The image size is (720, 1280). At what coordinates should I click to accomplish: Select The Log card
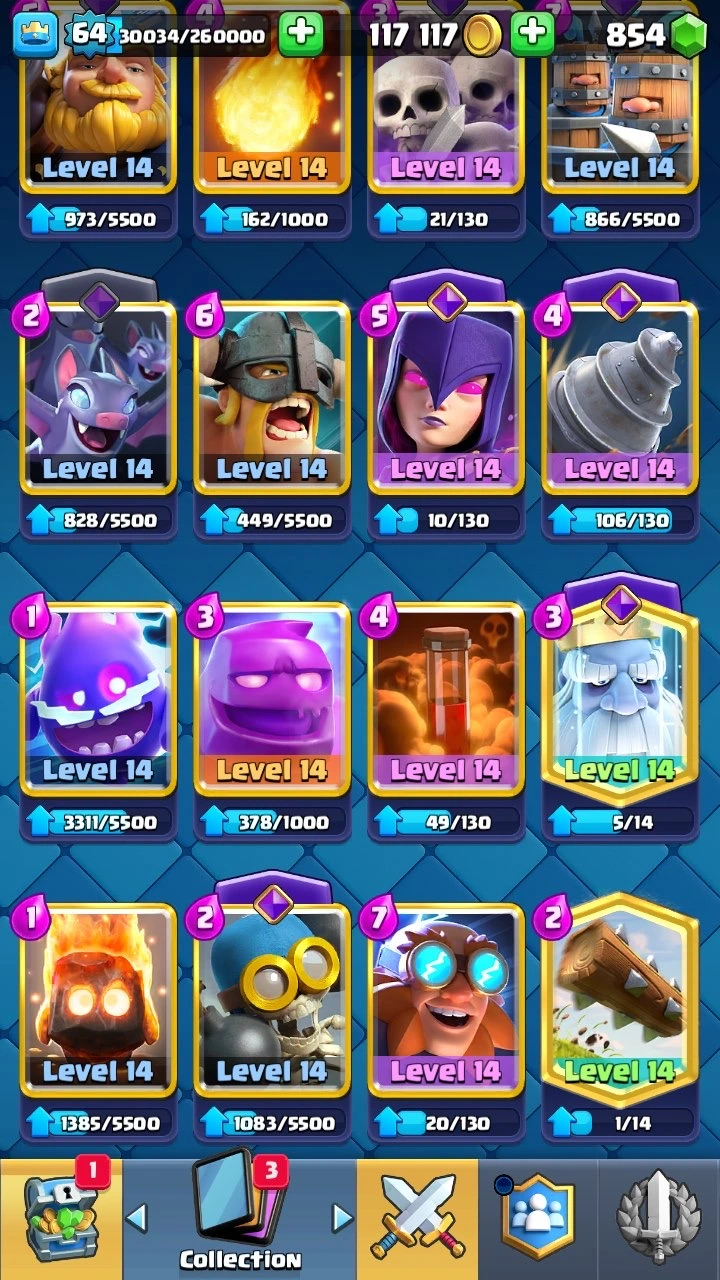(x=620, y=1001)
